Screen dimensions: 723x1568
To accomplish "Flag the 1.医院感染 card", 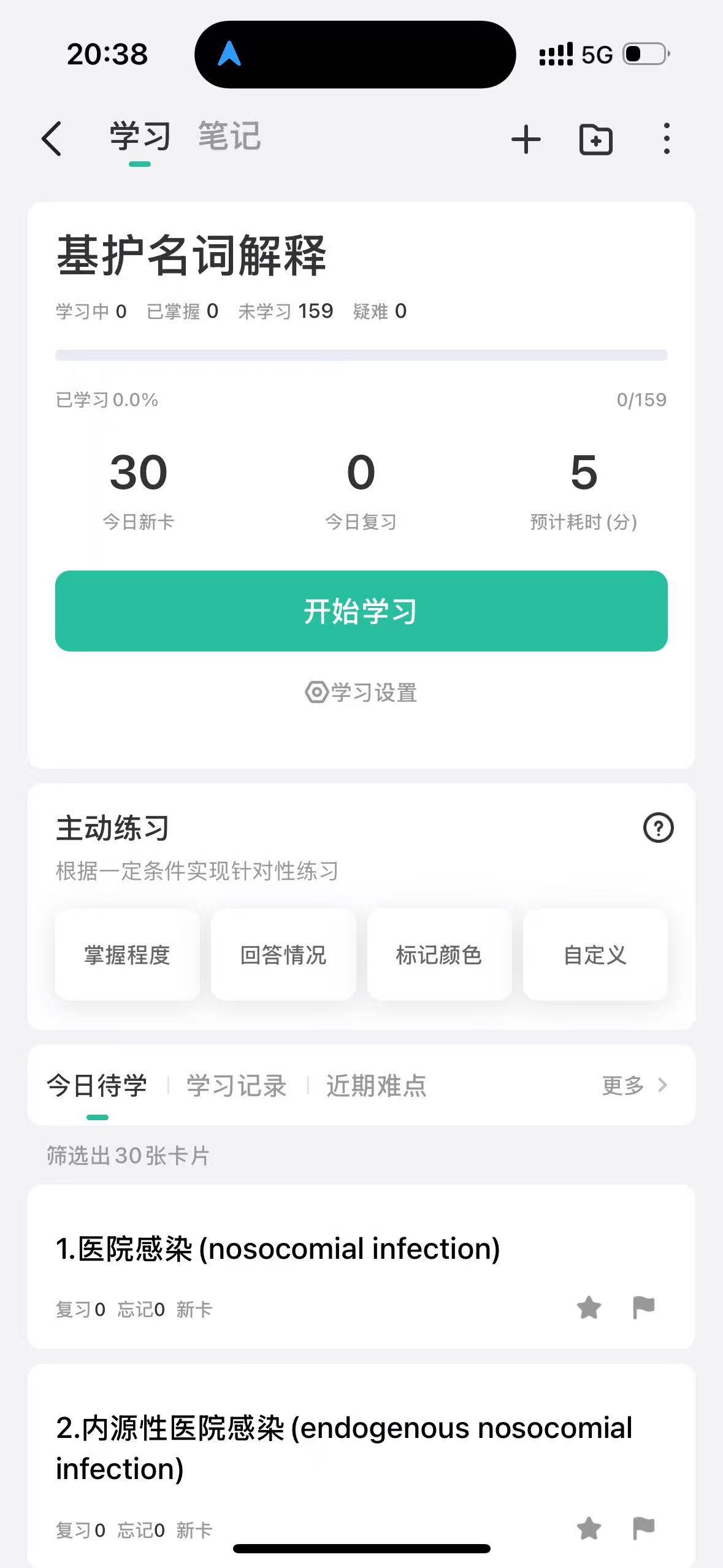I will click(x=643, y=1307).
